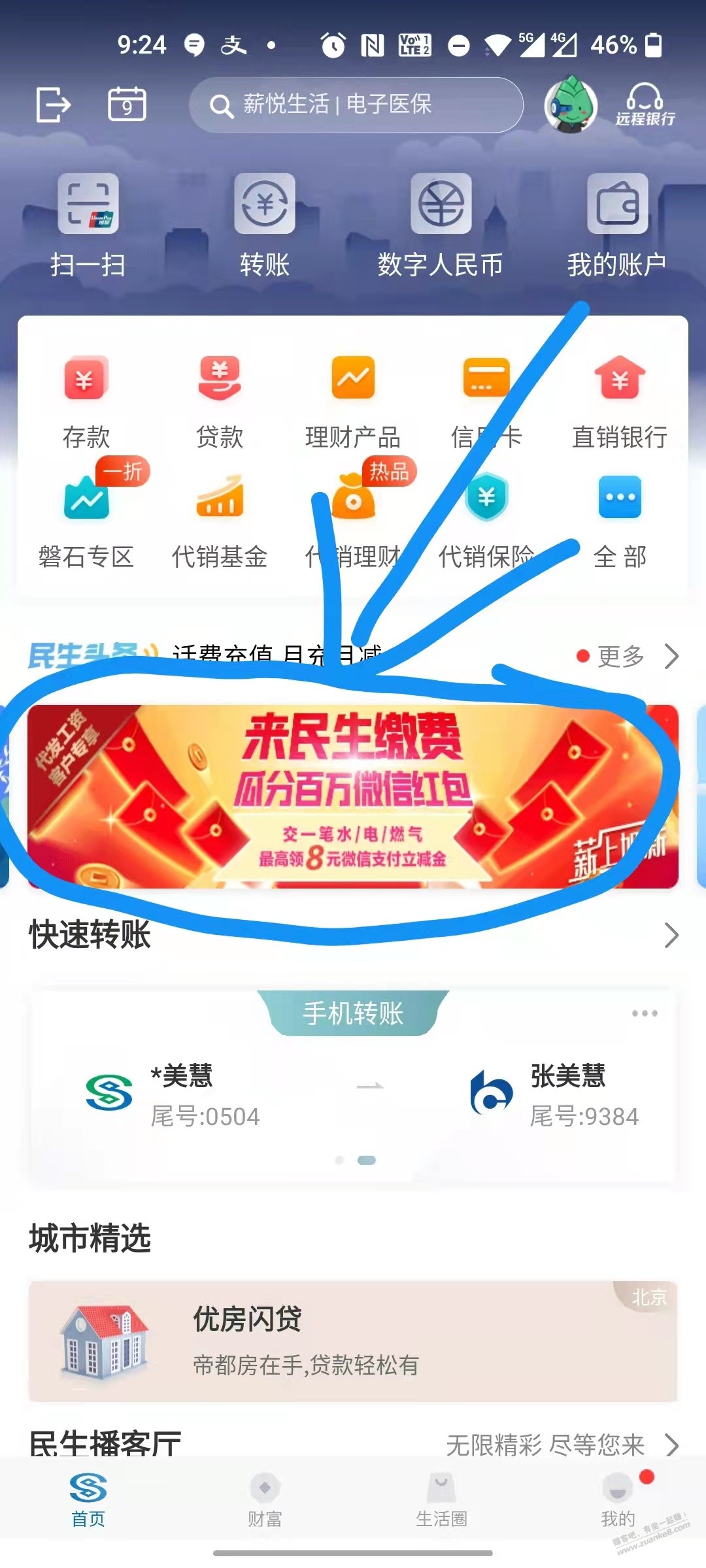
Task: Tap the logout icon at top left
Action: [53, 105]
